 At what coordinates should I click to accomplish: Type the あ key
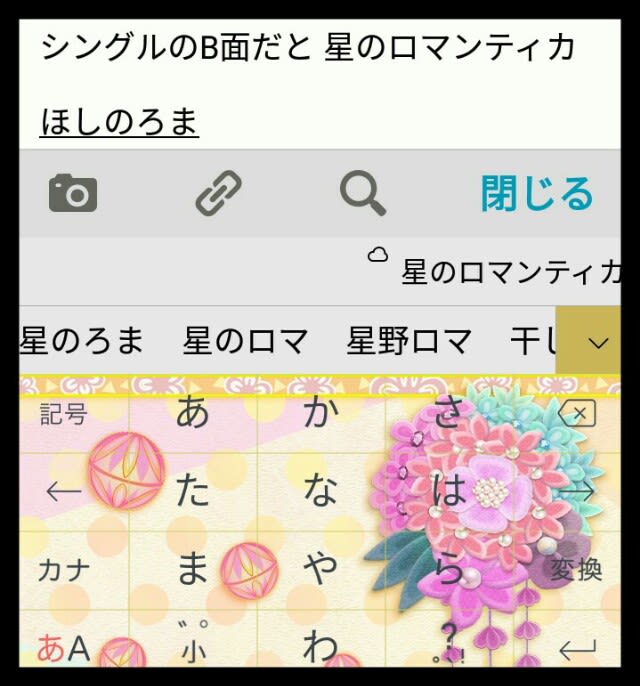(x=192, y=412)
